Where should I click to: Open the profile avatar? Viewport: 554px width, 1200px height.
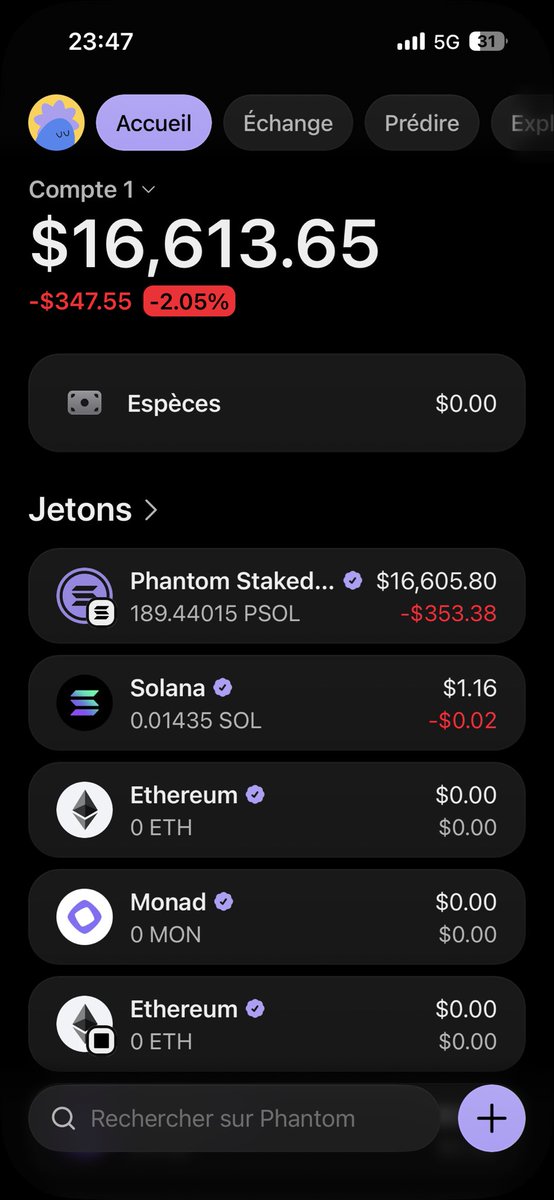click(x=56, y=123)
